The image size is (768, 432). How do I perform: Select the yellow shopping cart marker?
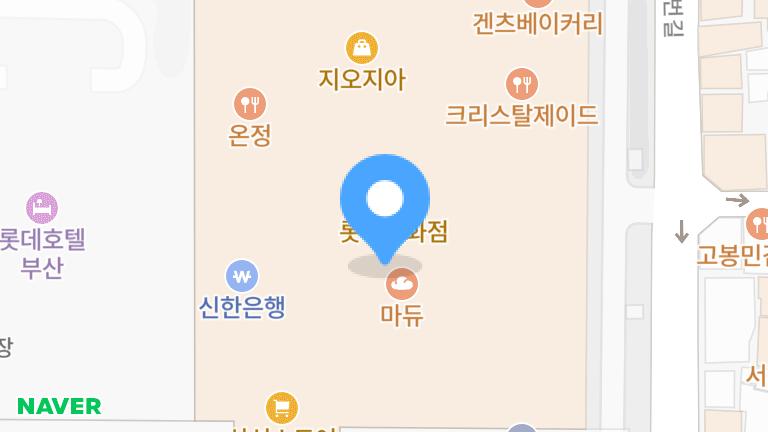(282, 407)
